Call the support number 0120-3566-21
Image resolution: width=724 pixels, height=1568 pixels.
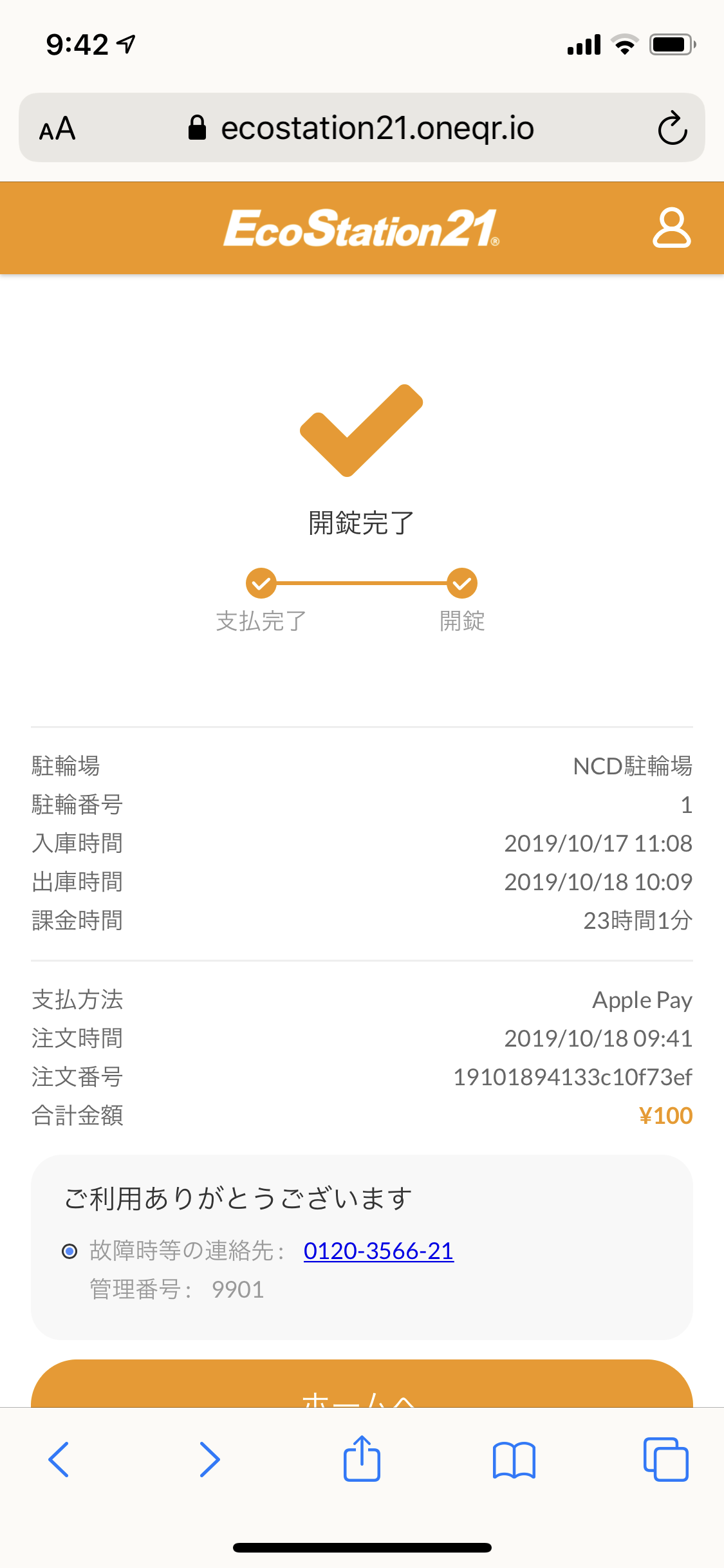[378, 1251]
